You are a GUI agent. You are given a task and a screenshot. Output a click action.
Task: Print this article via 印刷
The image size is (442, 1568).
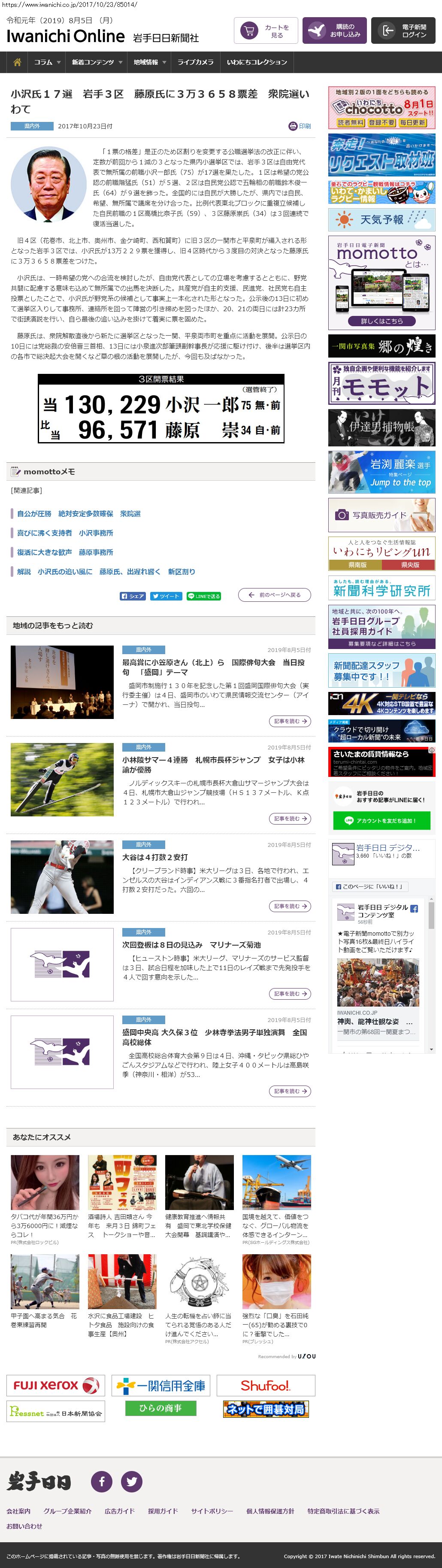click(300, 126)
